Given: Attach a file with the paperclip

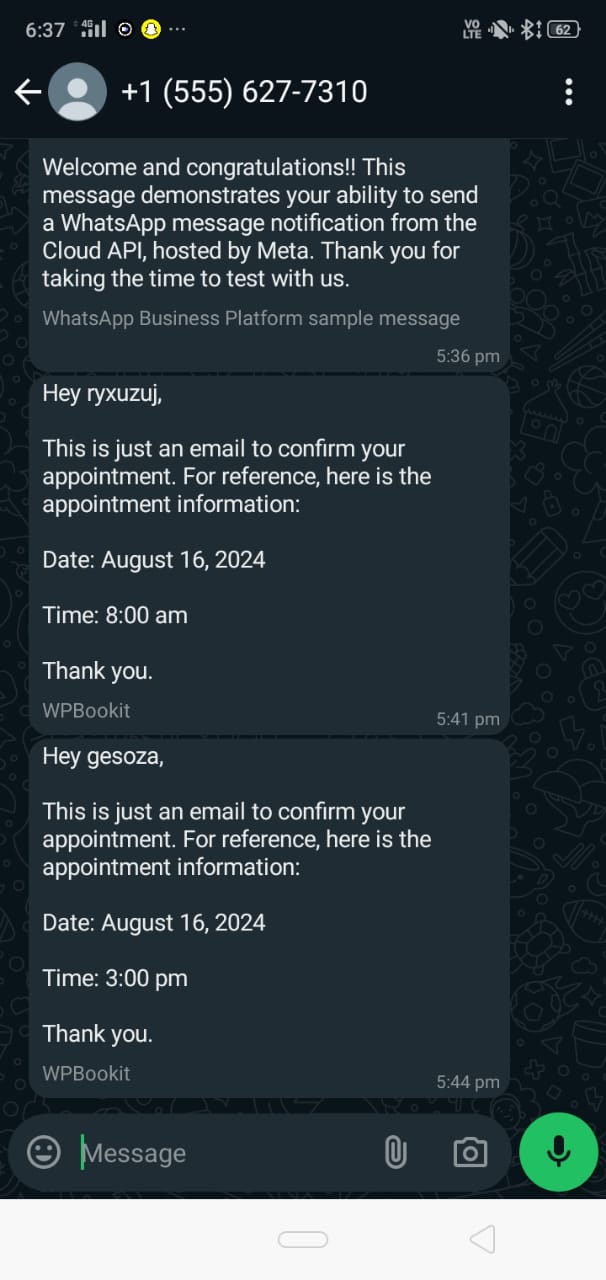Looking at the screenshot, I should click(396, 1152).
